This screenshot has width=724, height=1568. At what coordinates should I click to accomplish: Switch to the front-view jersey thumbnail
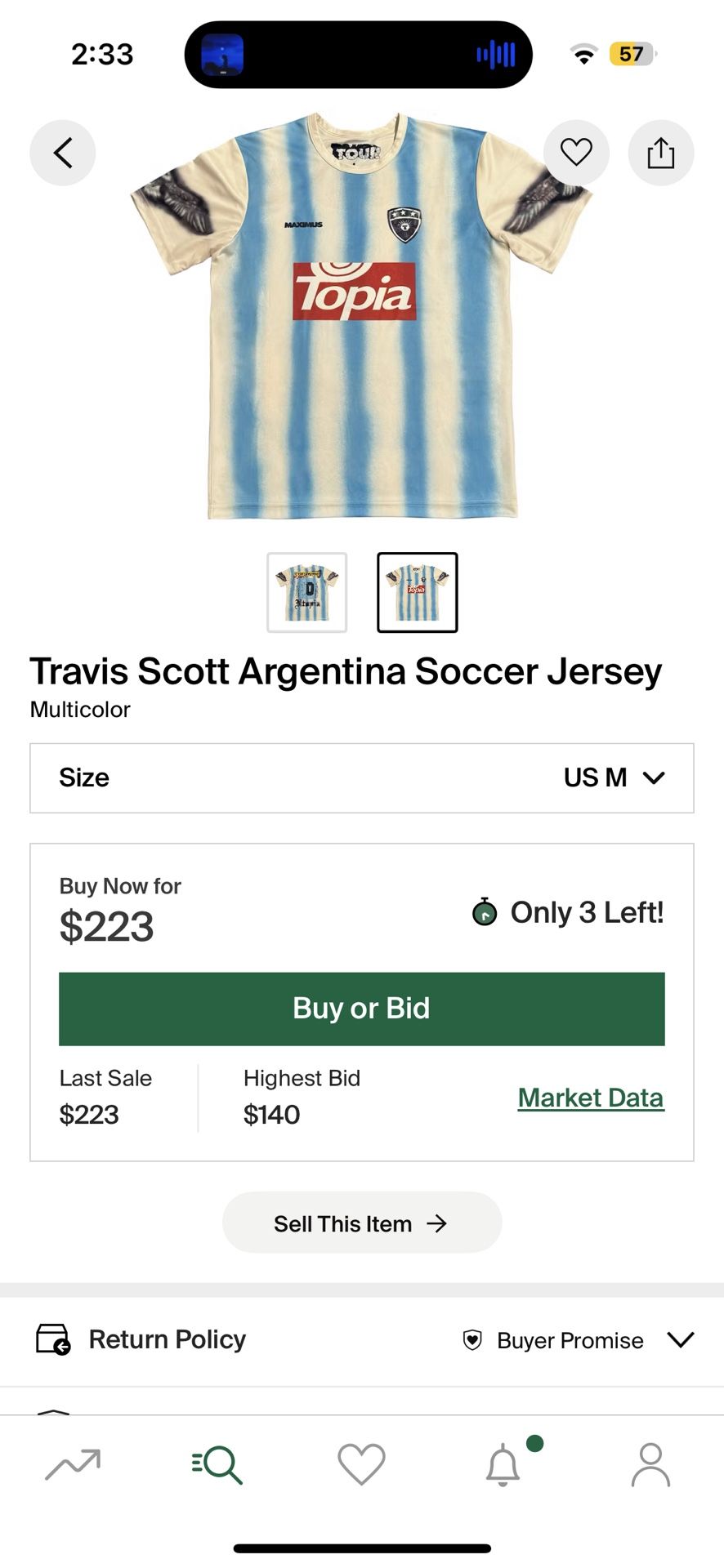click(x=307, y=591)
